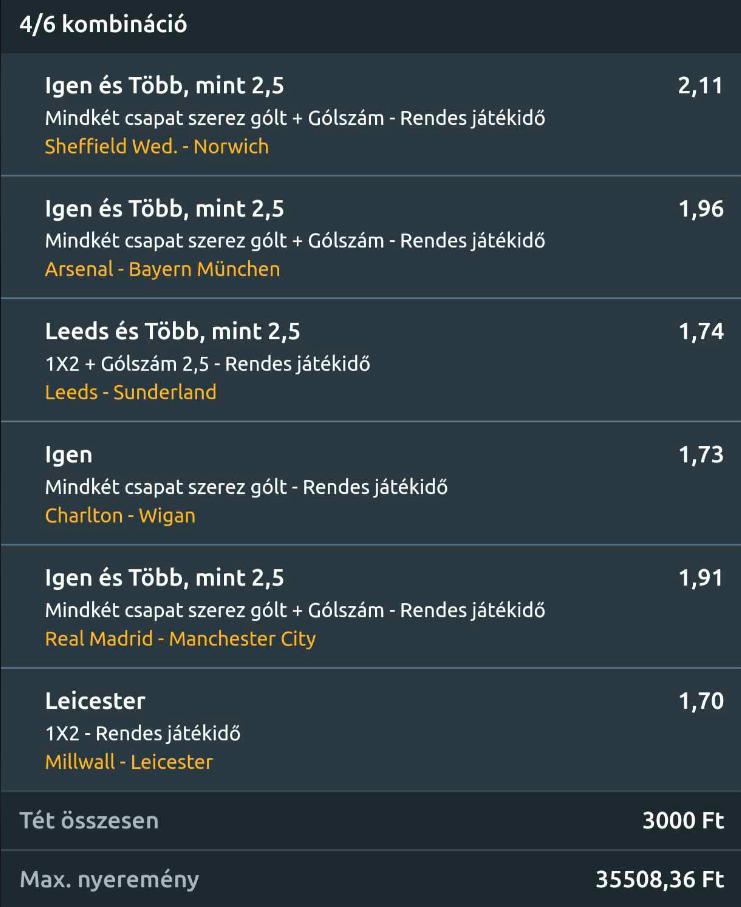View the Leeds - Sunderland match
Viewport: 741px width, 907px height.
[x=130, y=392]
